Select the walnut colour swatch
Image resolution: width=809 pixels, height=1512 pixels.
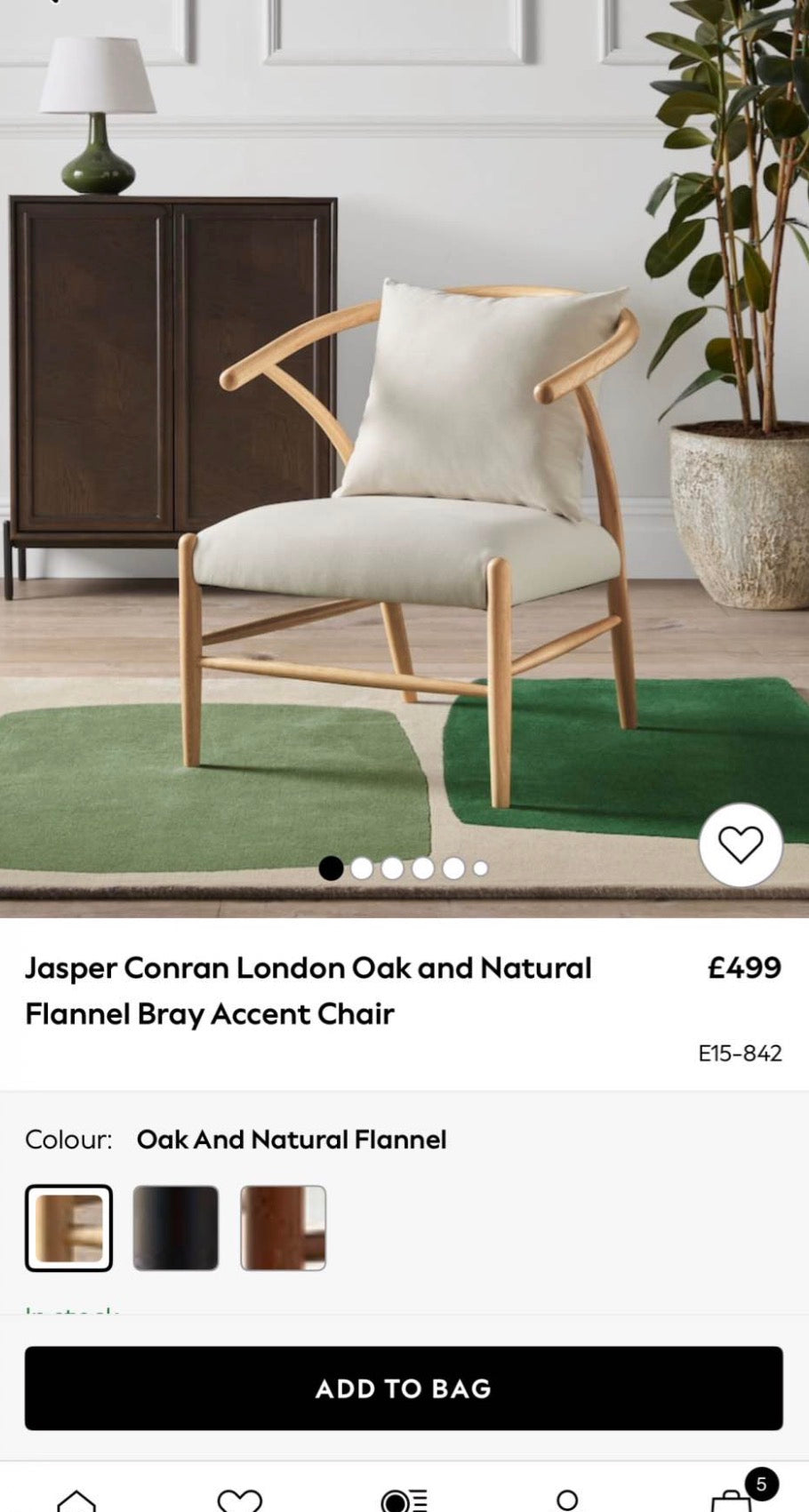[283, 1228]
